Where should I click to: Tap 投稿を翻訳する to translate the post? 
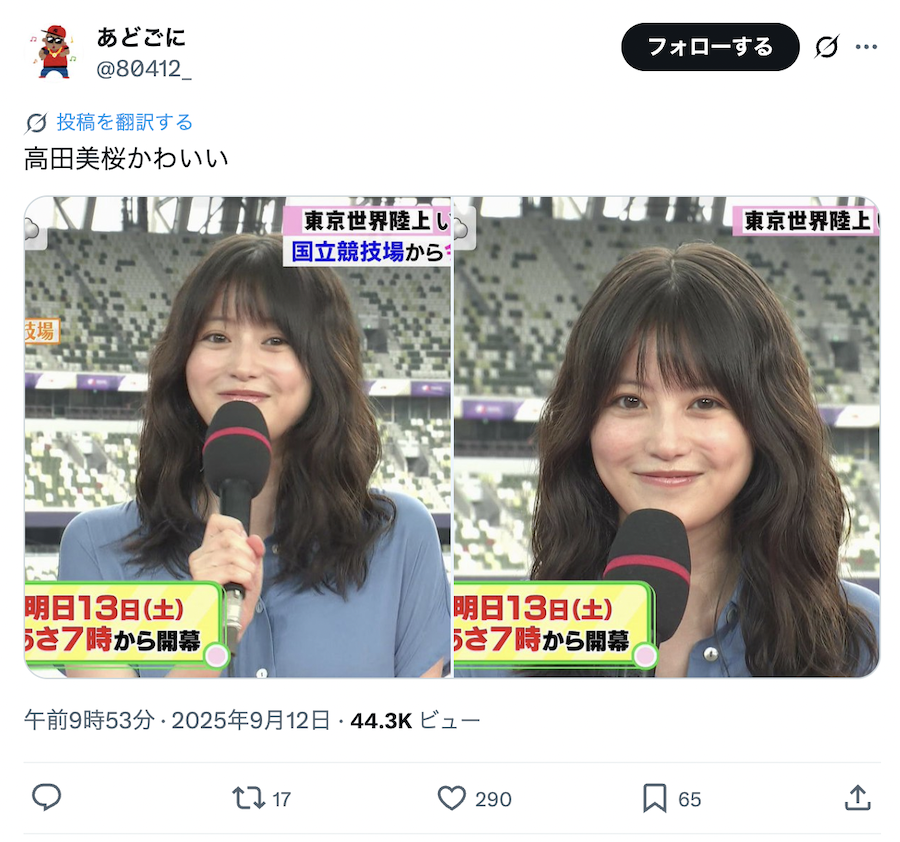(x=124, y=122)
